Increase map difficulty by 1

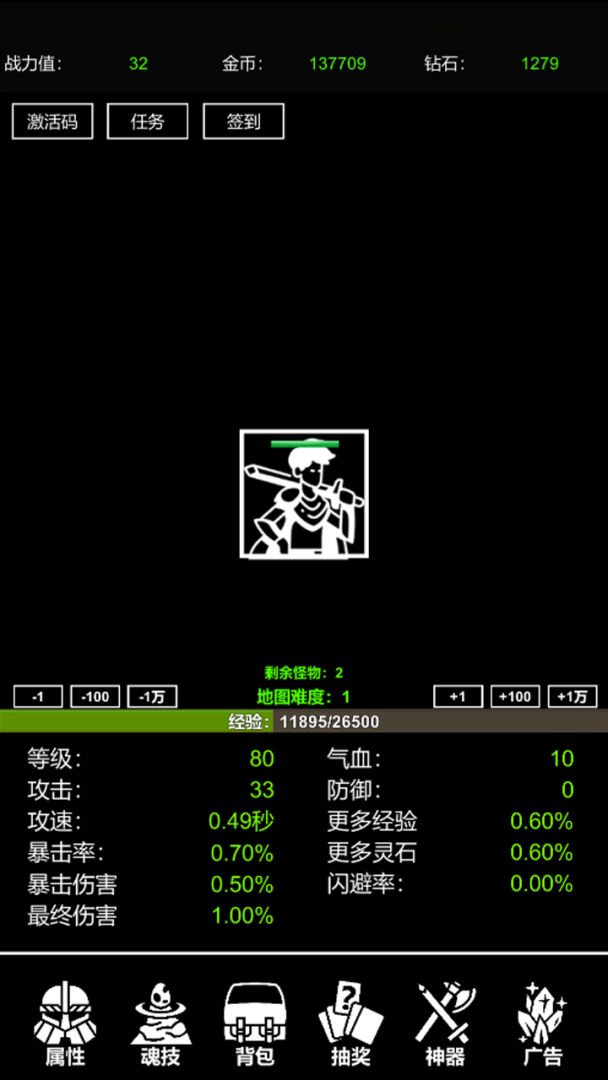tap(458, 697)
